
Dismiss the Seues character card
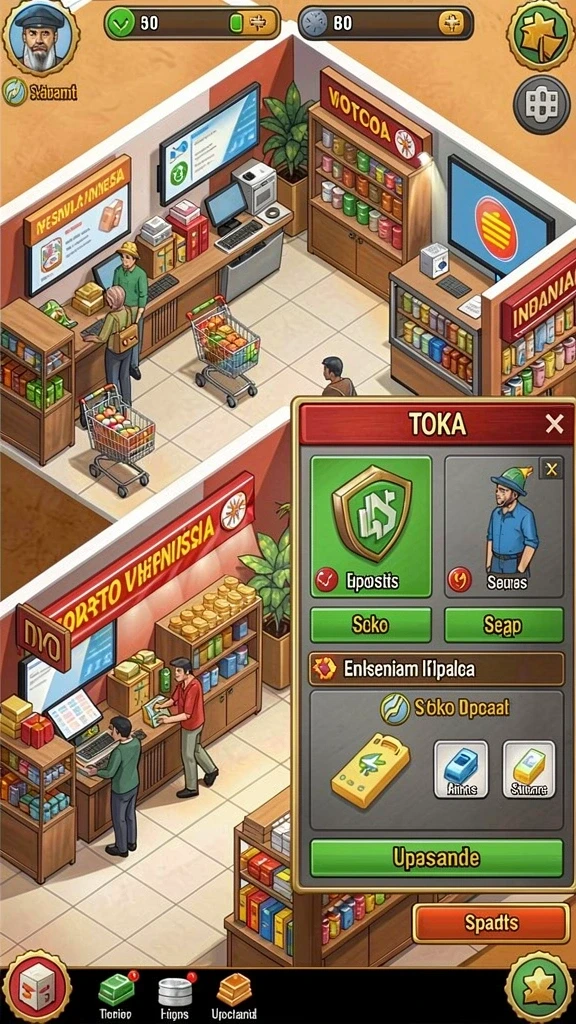(x=552, y=468)
